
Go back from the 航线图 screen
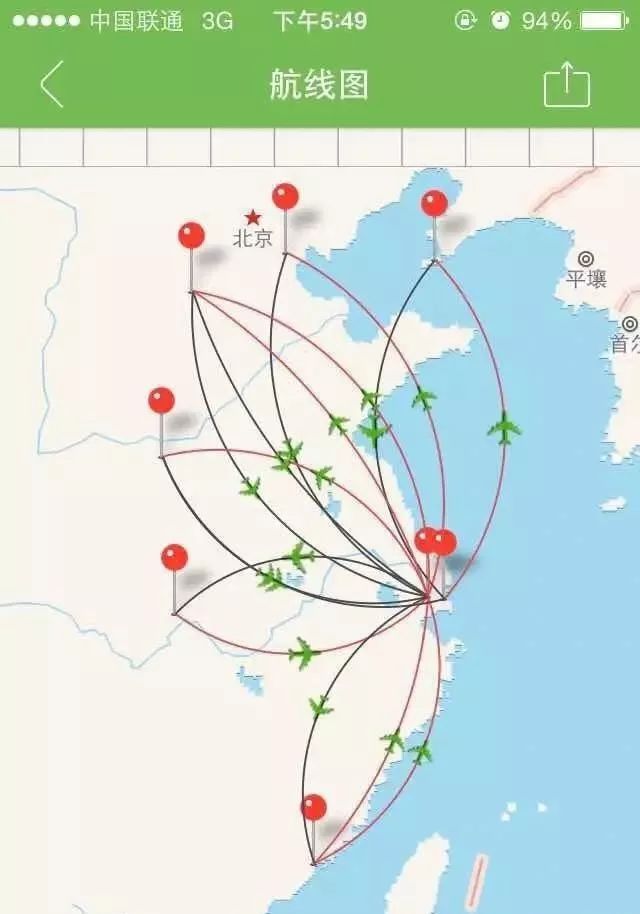[52, 85]
